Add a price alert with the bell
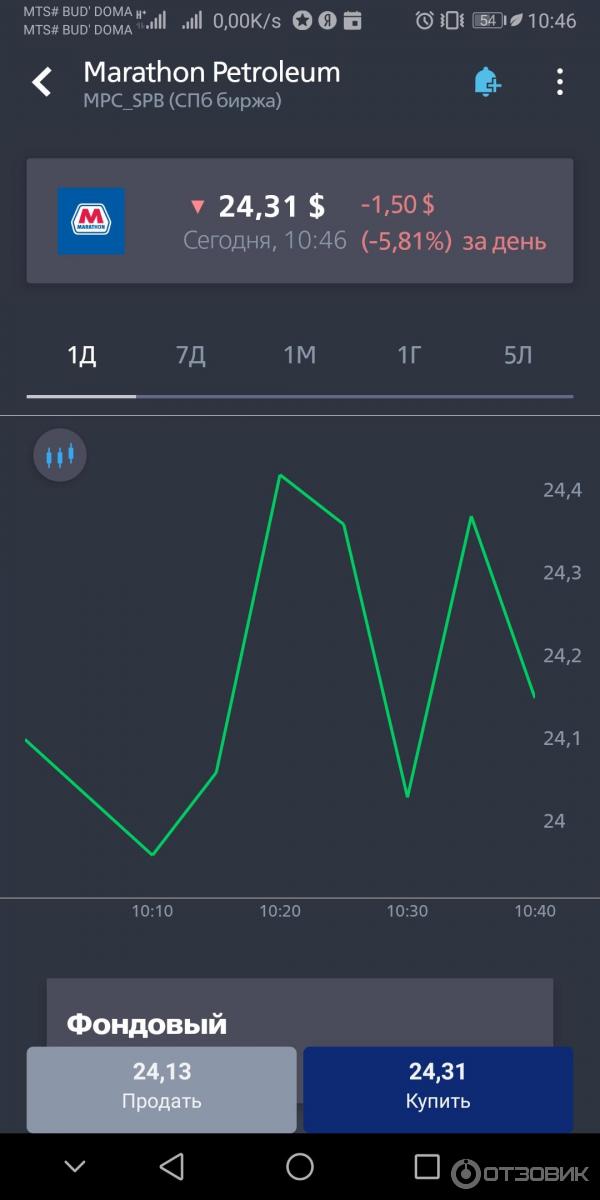The width and height of the screenshot is (600, 1200). coord(487,82)
